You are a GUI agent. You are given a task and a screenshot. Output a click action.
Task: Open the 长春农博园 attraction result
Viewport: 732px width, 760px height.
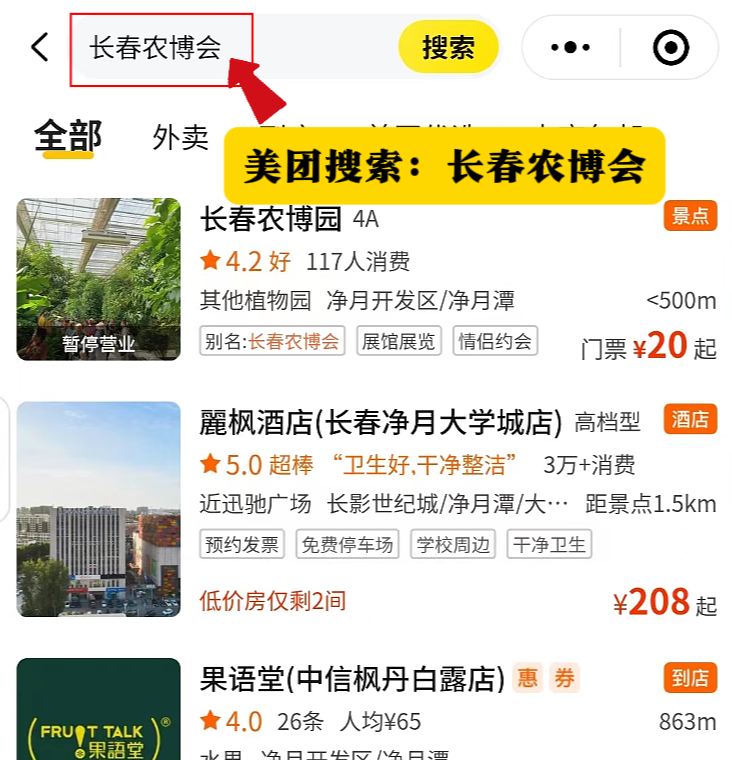pos(271,218)
